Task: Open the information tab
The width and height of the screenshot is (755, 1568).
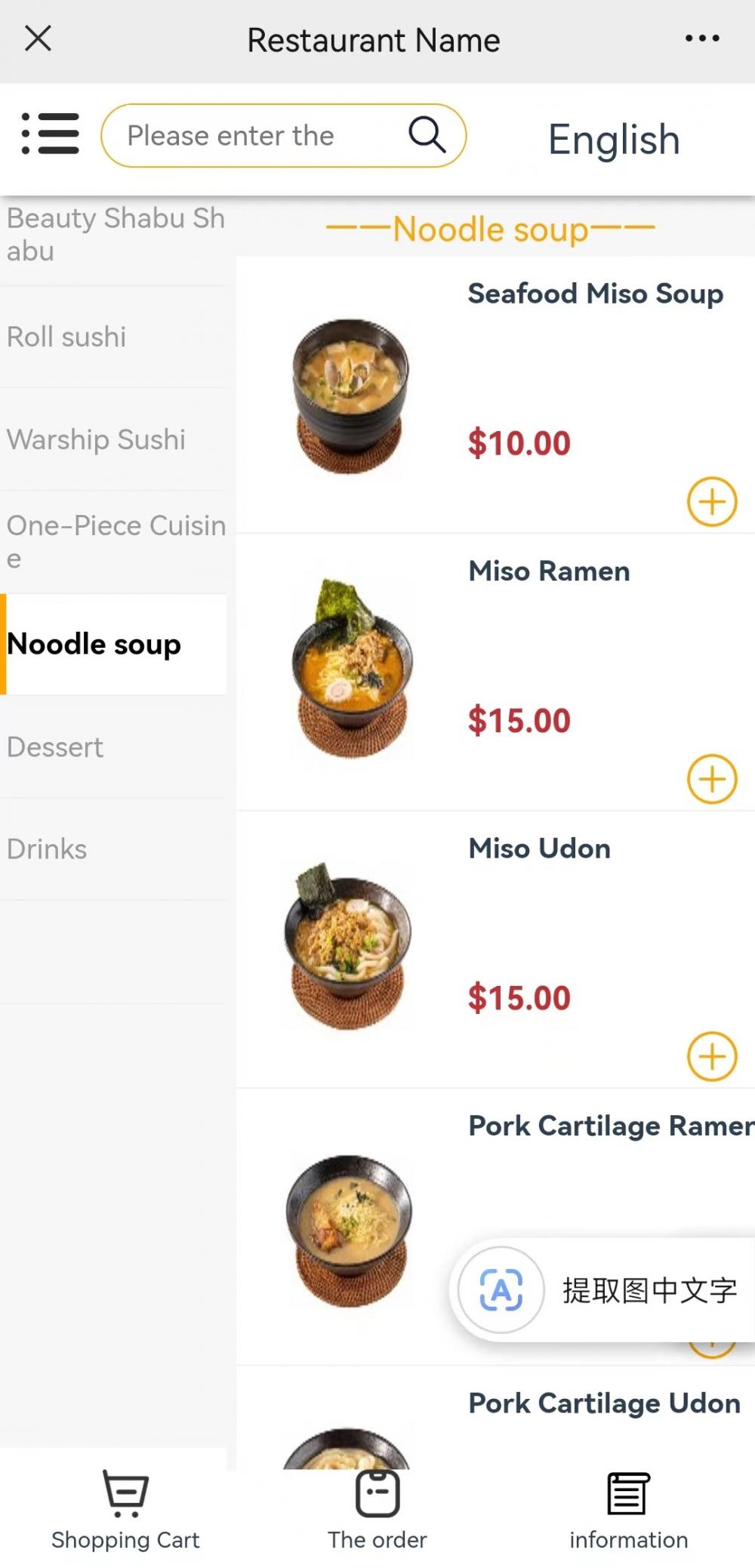Action: click(628, 1509)
